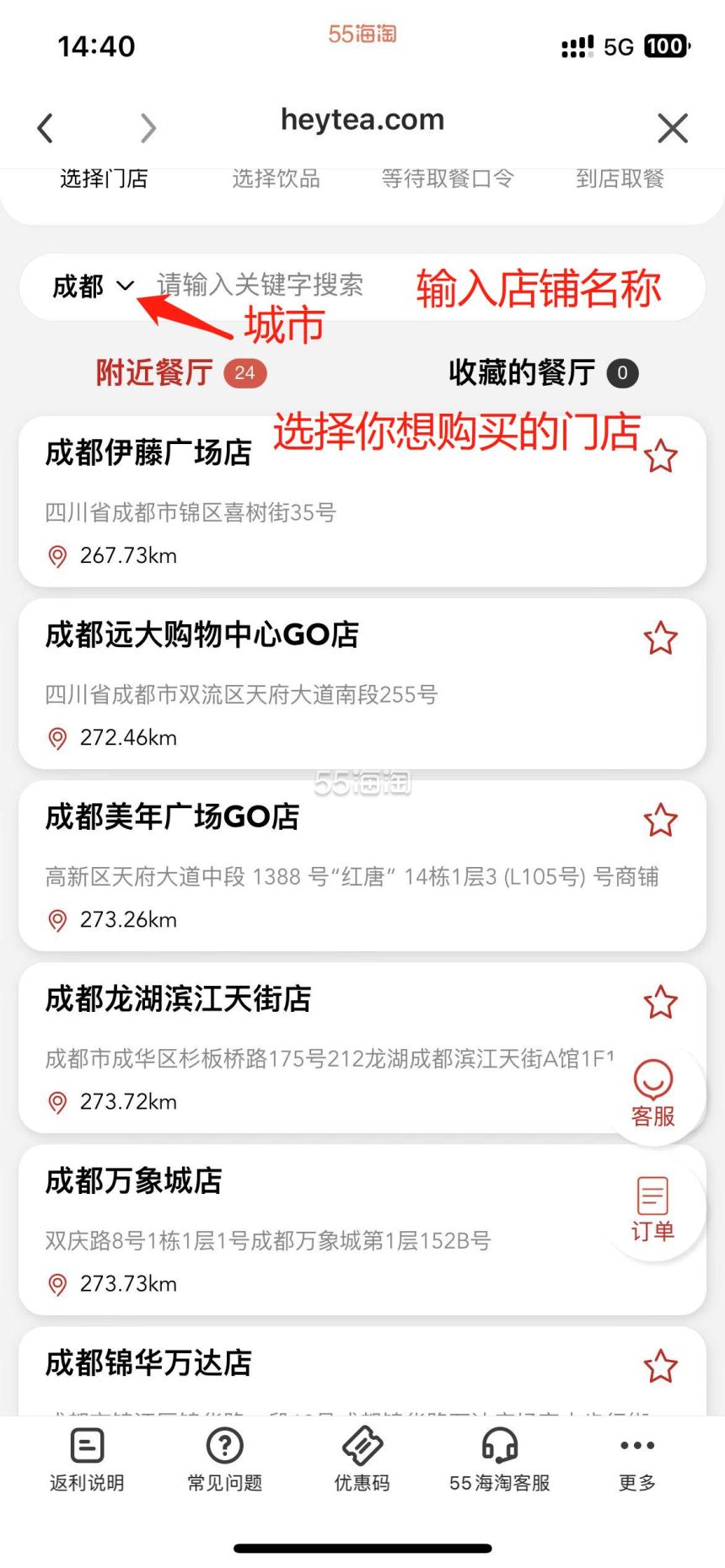The height and width of the screenshot is (1568, 725).
Task: Open the 更多 menu
Action: [637, 1460]
